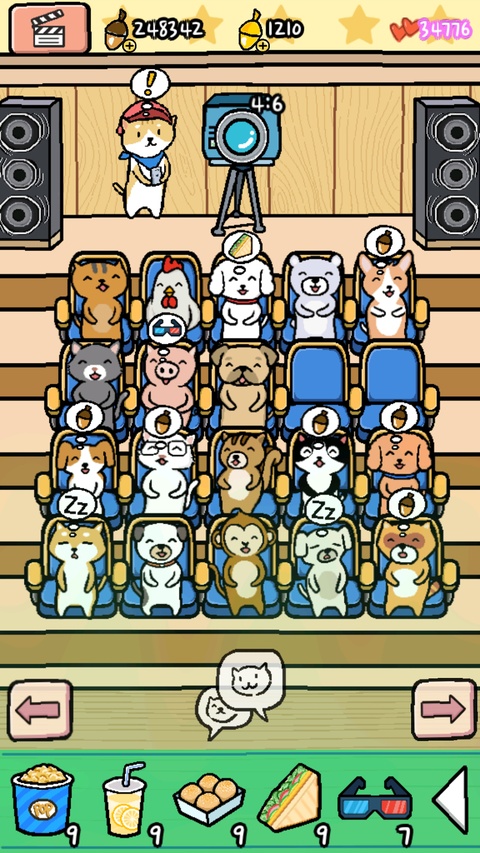Select the lemonade drink item

126,799
